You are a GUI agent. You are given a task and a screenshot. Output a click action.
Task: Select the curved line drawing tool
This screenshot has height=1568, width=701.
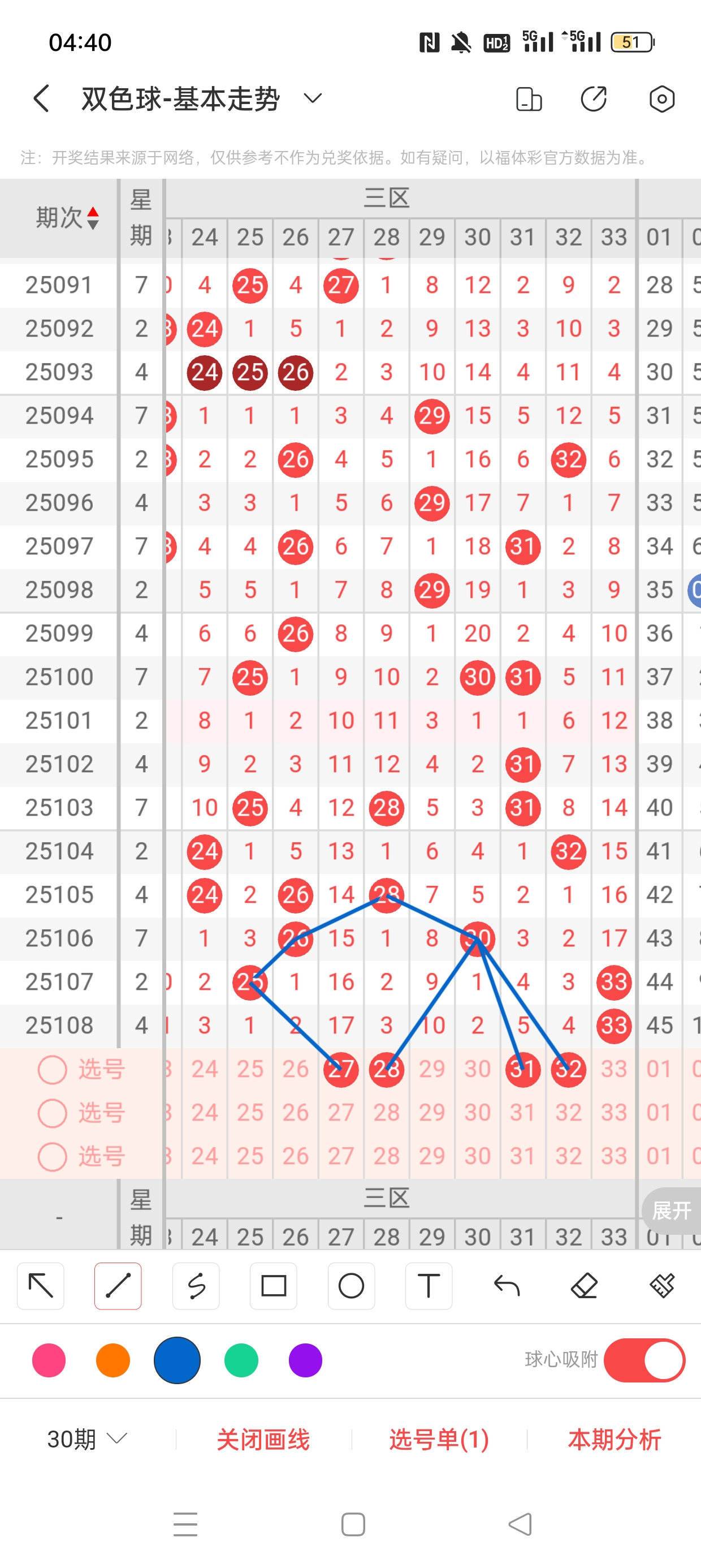point(196,1286)
